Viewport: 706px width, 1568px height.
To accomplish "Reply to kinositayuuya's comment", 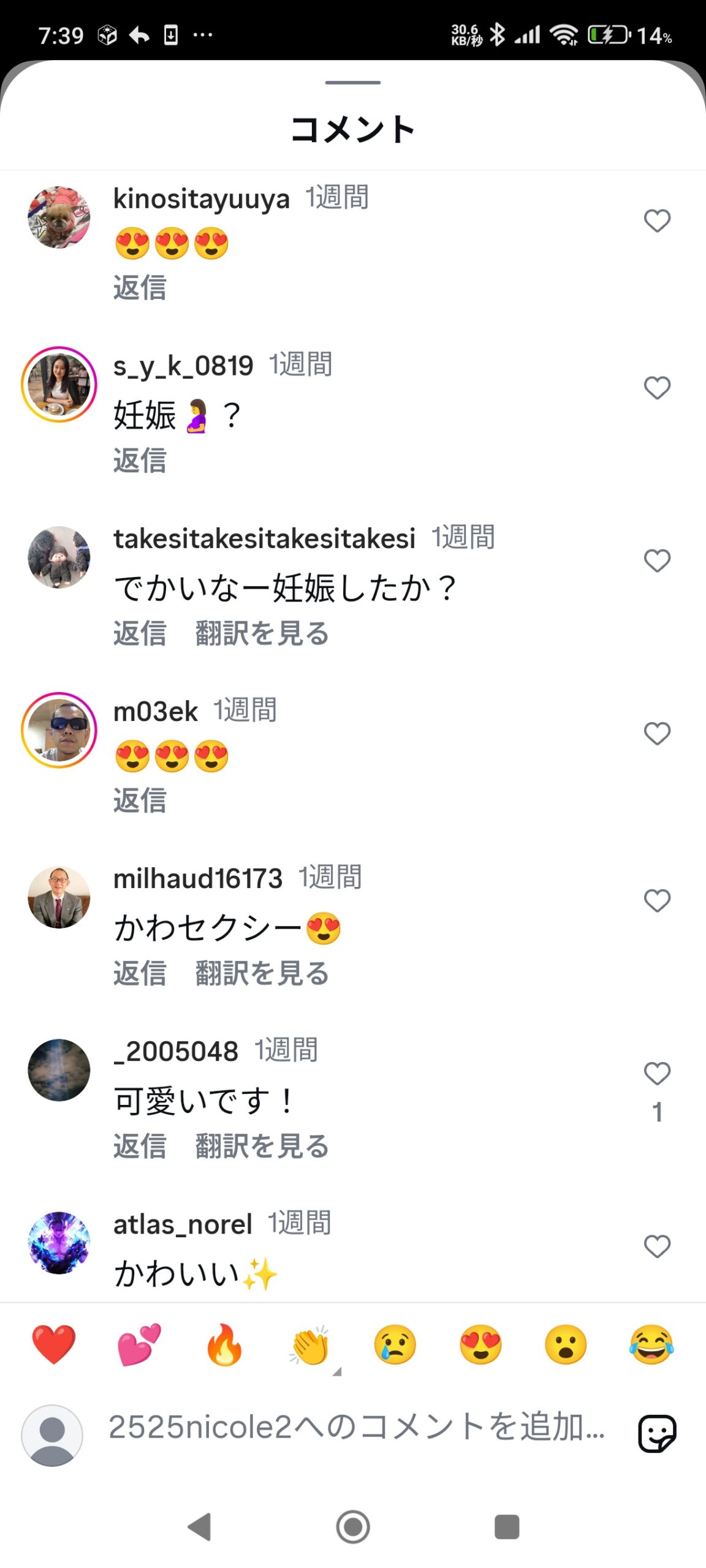I will [x=140, y=288].
